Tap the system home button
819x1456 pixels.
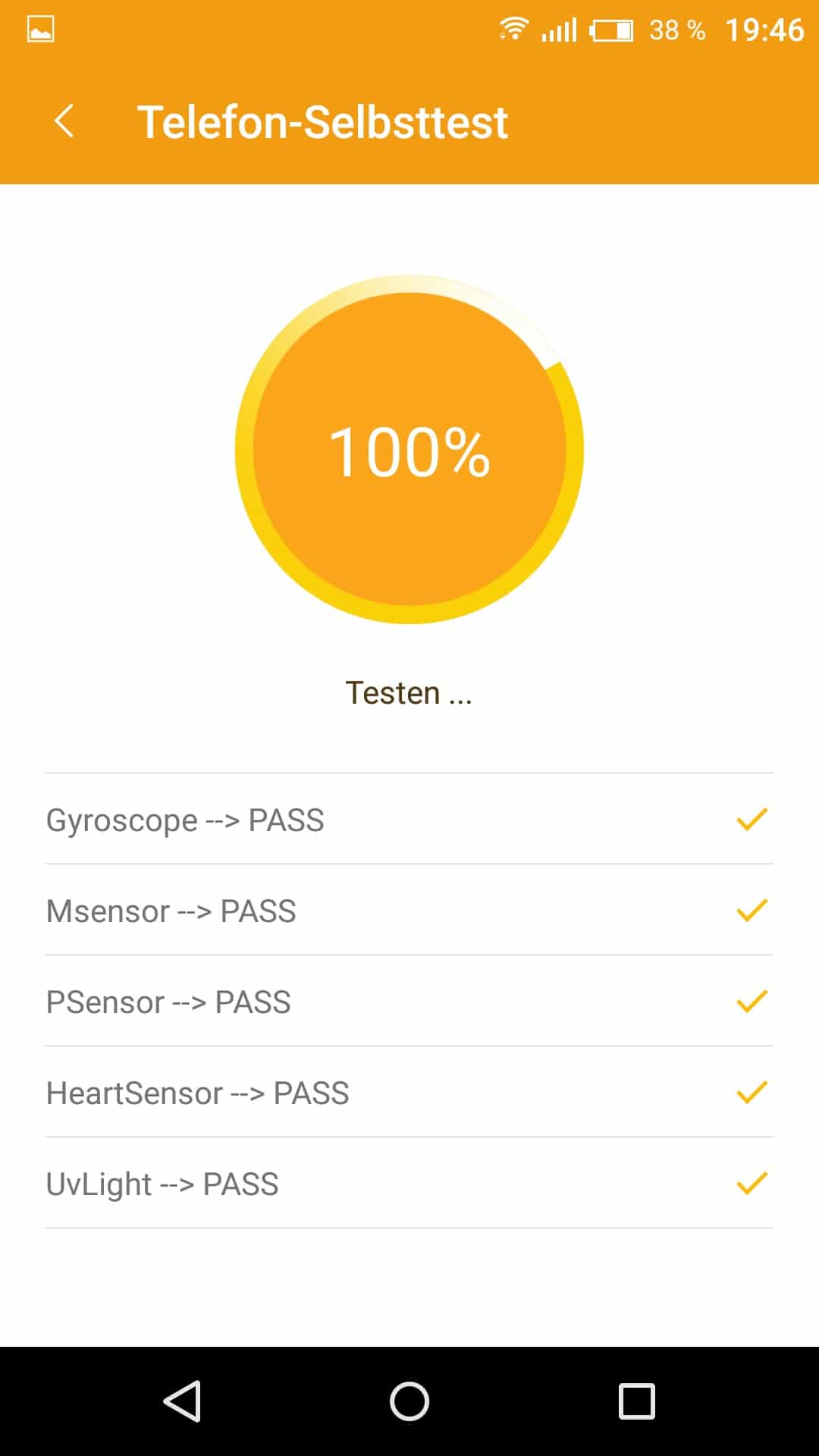coord(409,1401)
